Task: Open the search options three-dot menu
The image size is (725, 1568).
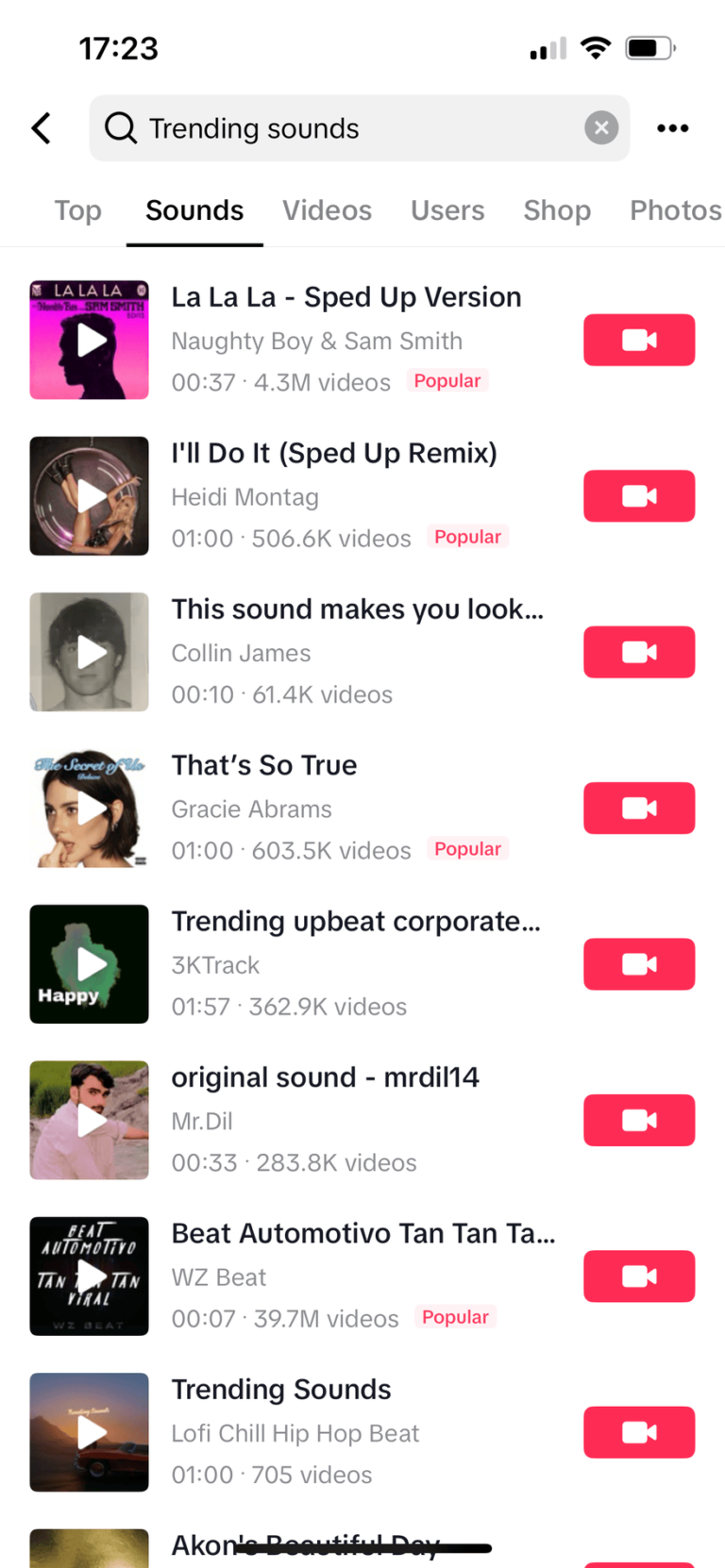Action: pyautogui.click(x=672, y=127)
